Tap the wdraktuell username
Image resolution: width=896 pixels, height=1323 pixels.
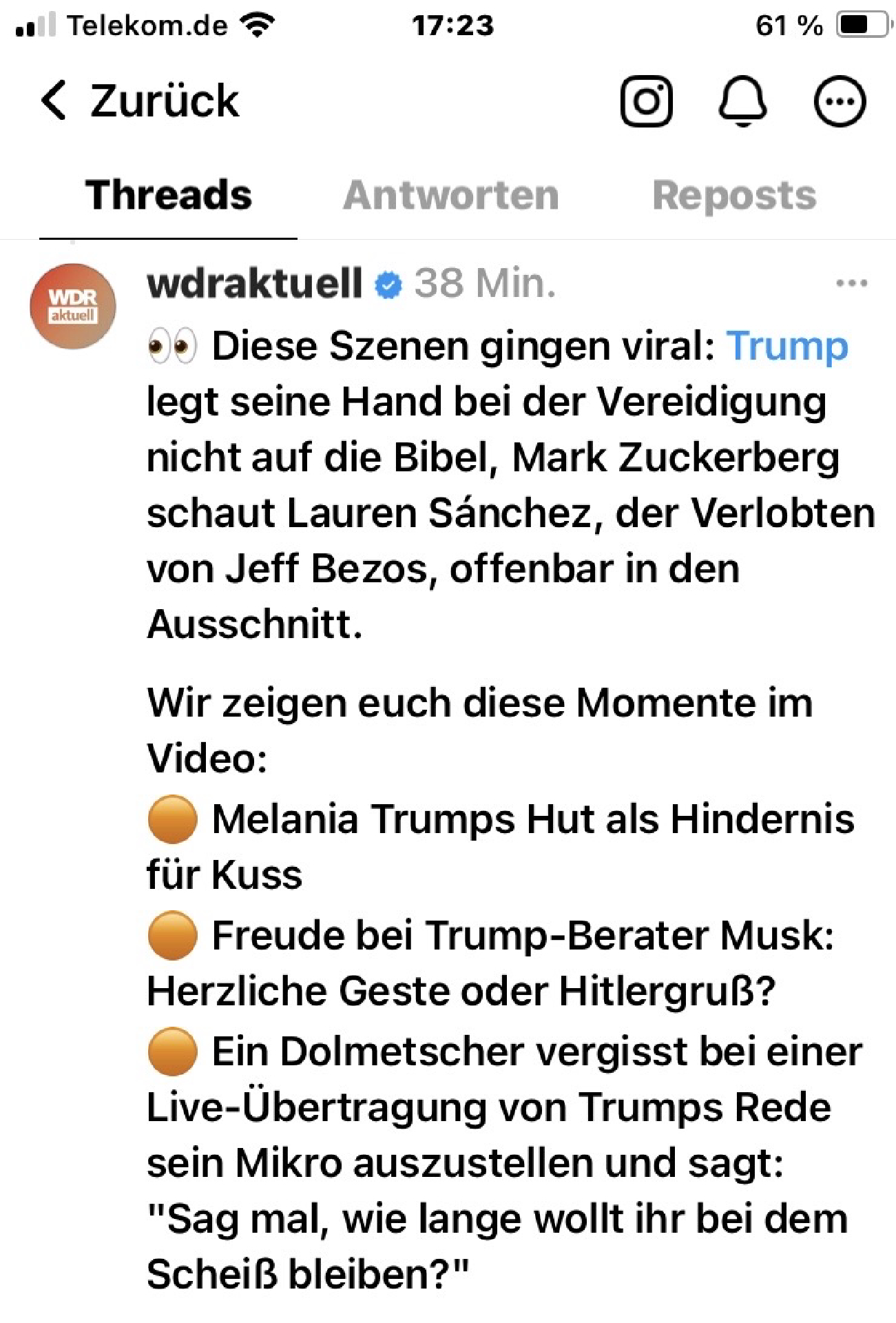[254, 283]
